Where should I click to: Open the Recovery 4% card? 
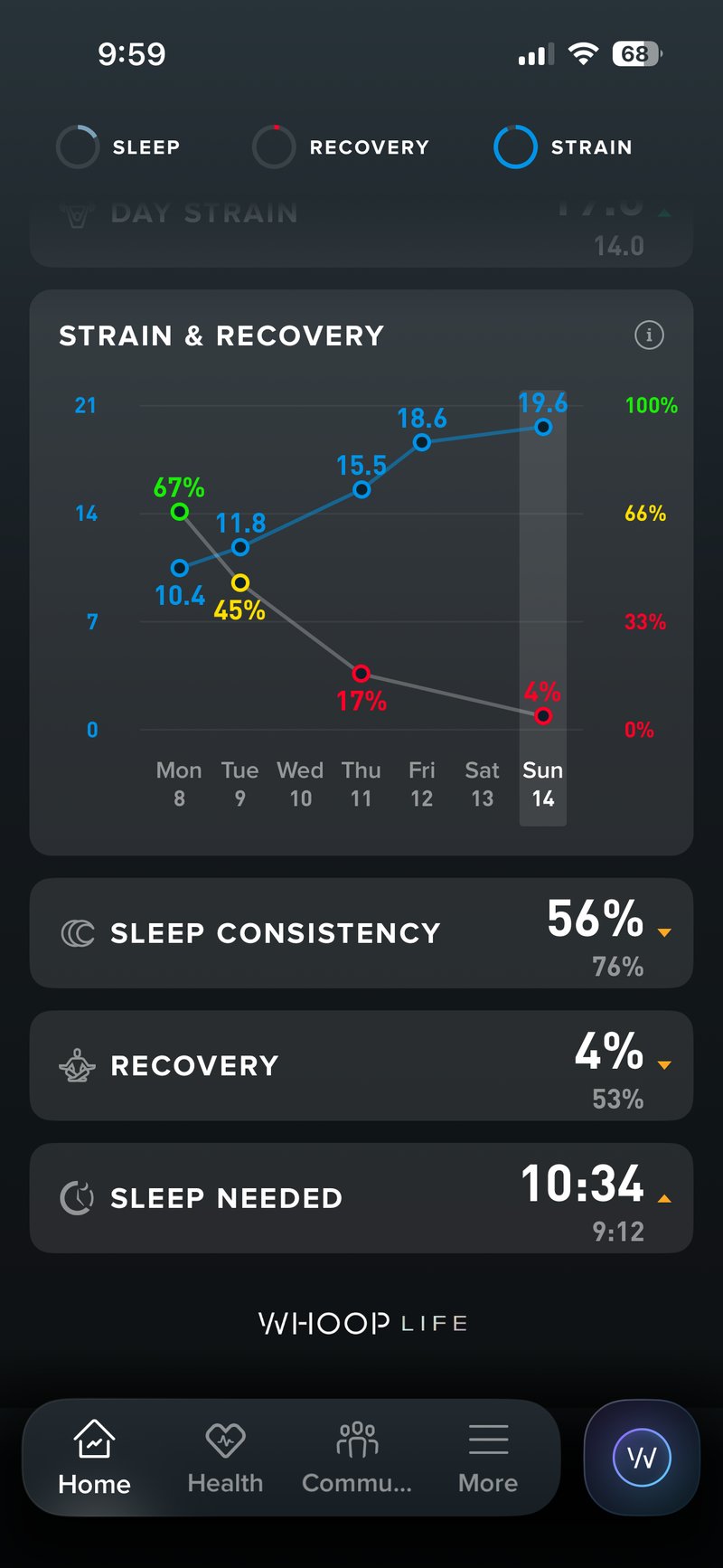[361, 1066]
